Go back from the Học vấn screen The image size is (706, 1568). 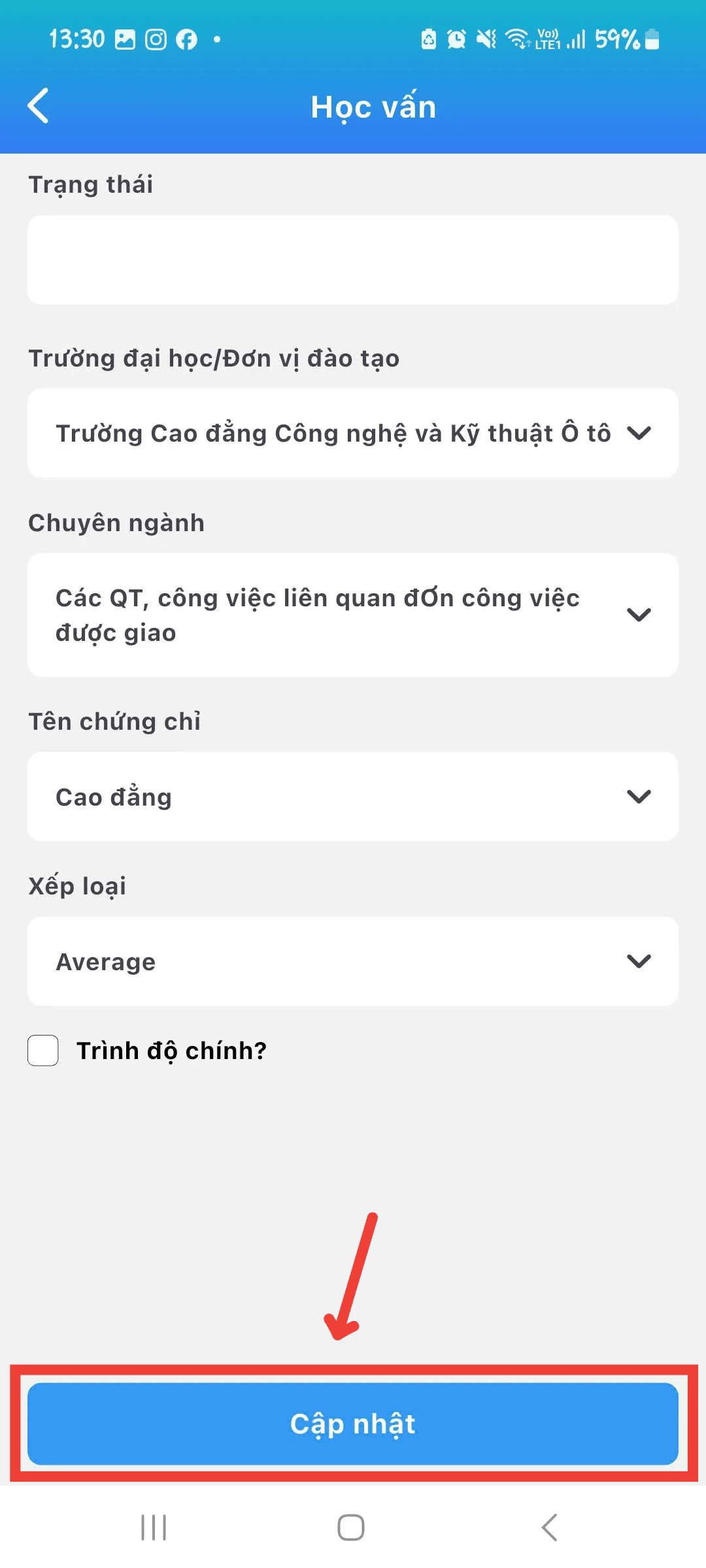click(39, 106)
